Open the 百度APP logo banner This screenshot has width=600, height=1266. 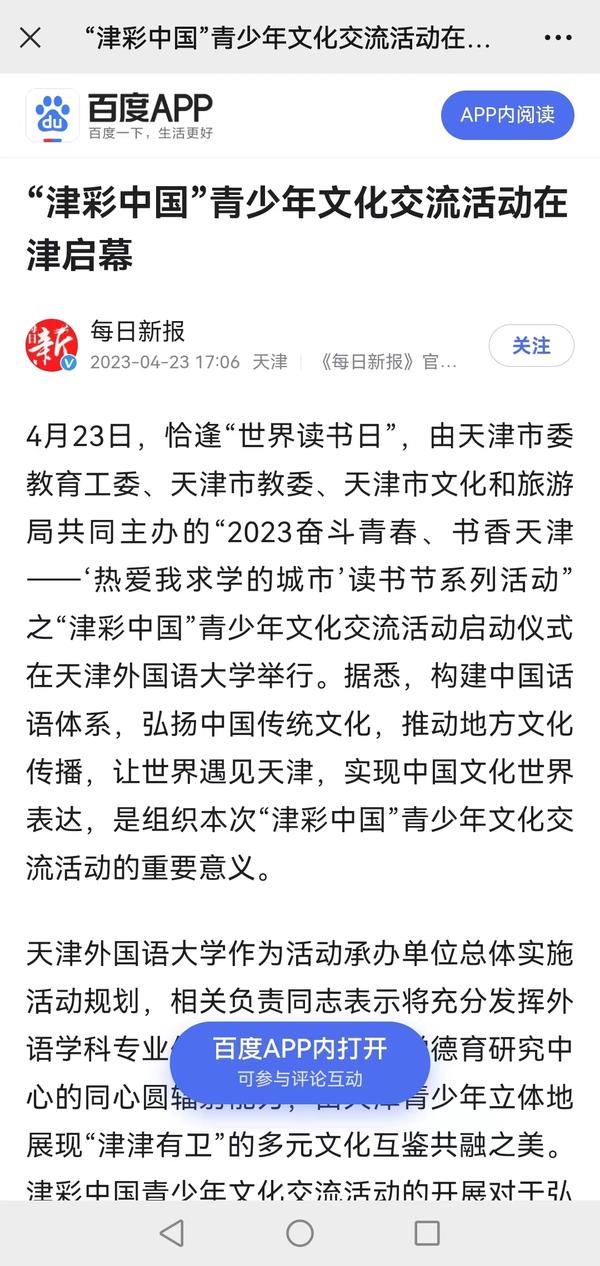(x=120, y=115)
